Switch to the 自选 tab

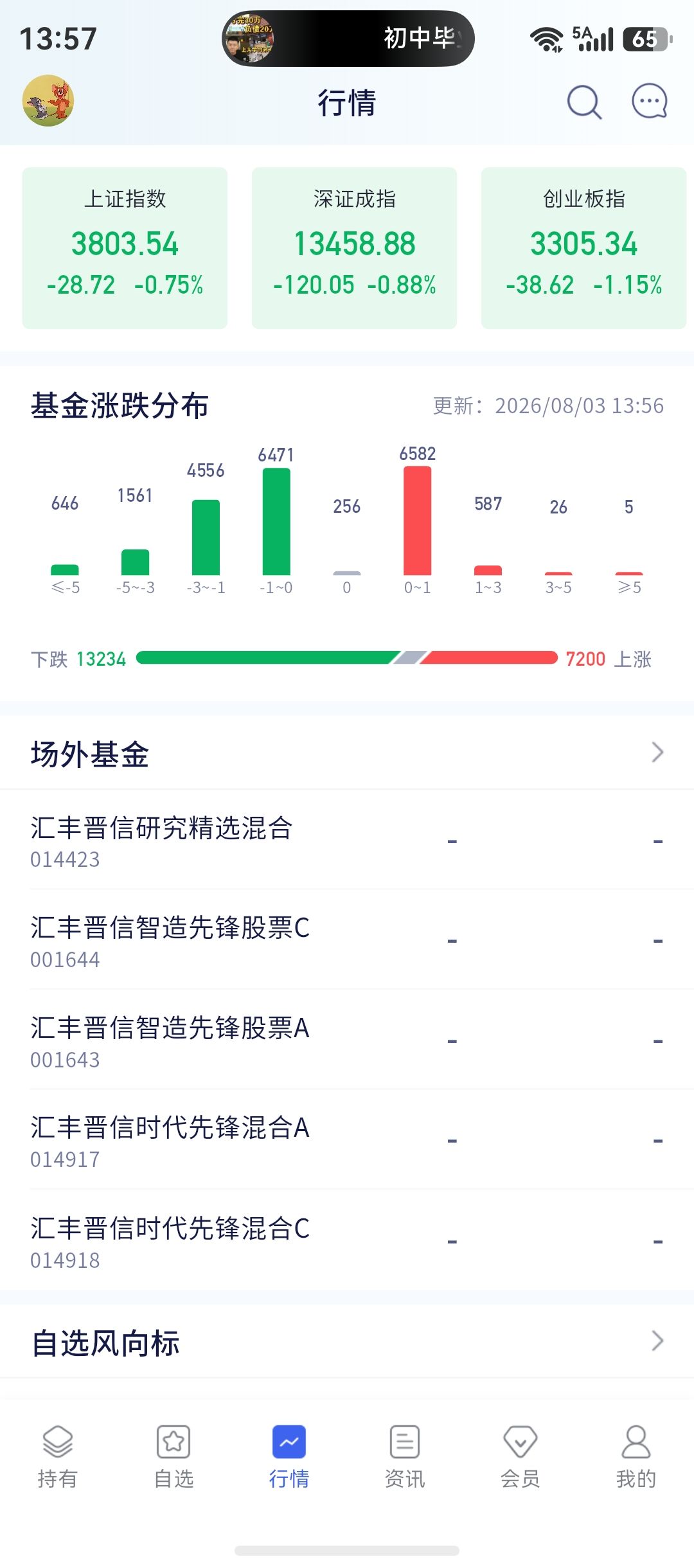[x=173, y=1457]
